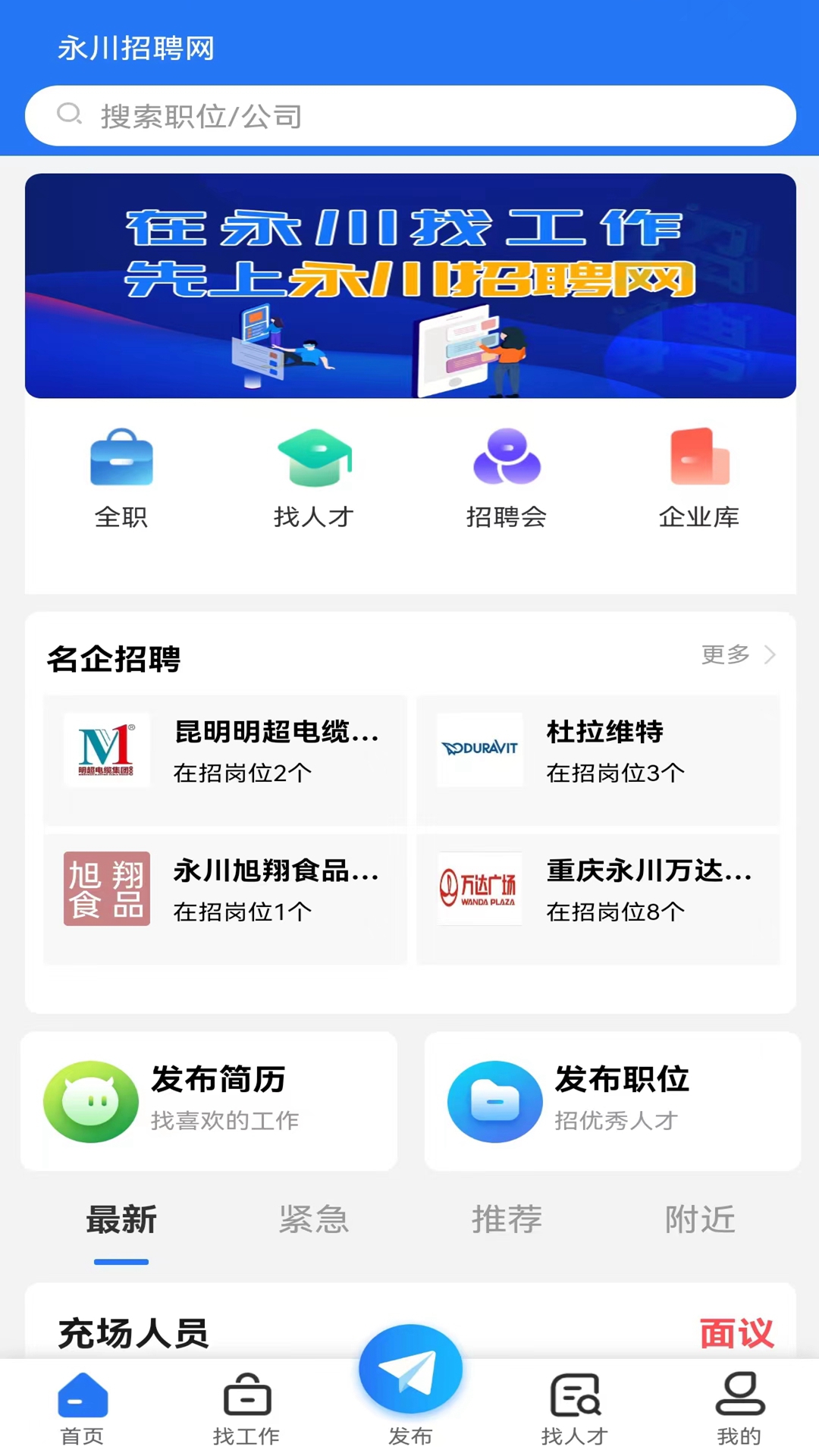819x1456 pixels.
Task: View 重庆永川万达 company openings
Action: 598,899
